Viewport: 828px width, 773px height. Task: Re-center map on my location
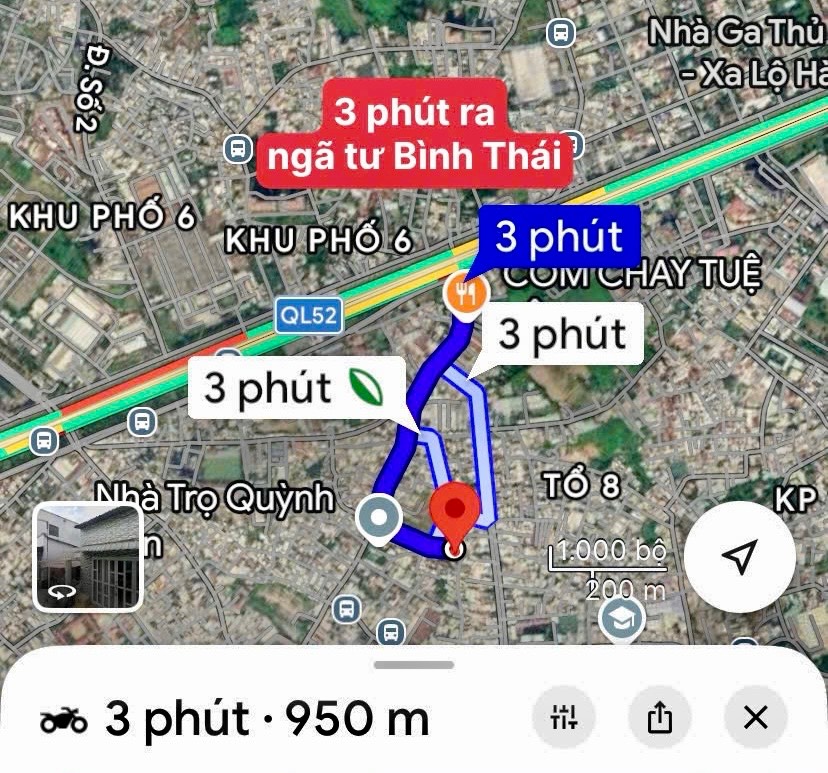[740, 557]
